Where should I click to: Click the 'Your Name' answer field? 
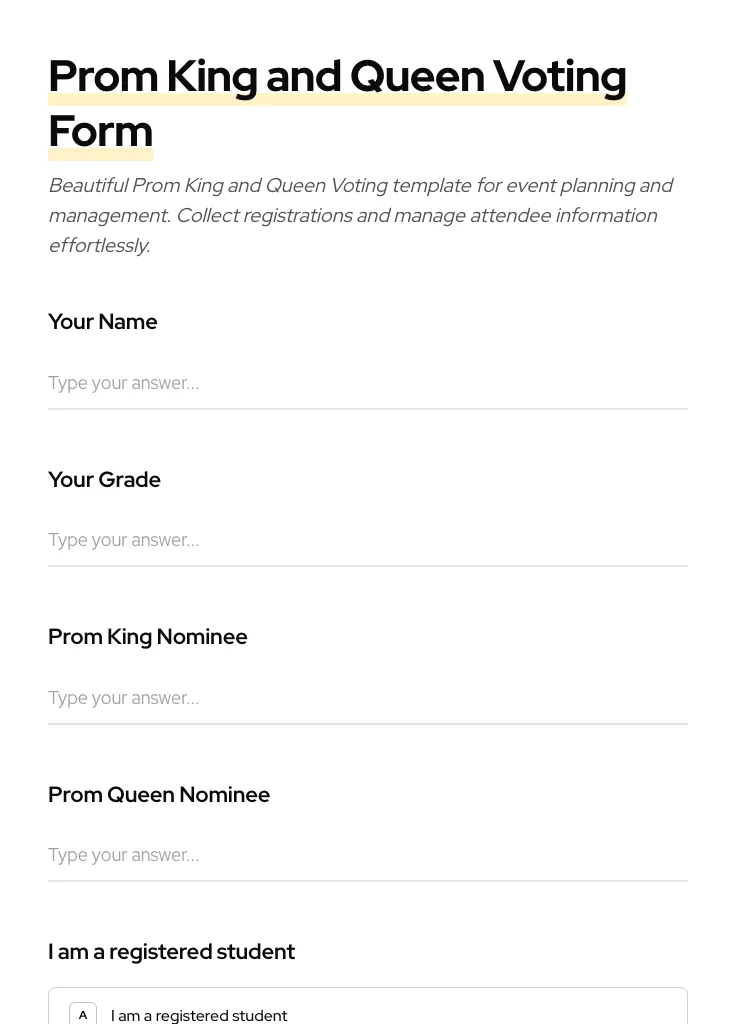[x=368, y=383]
